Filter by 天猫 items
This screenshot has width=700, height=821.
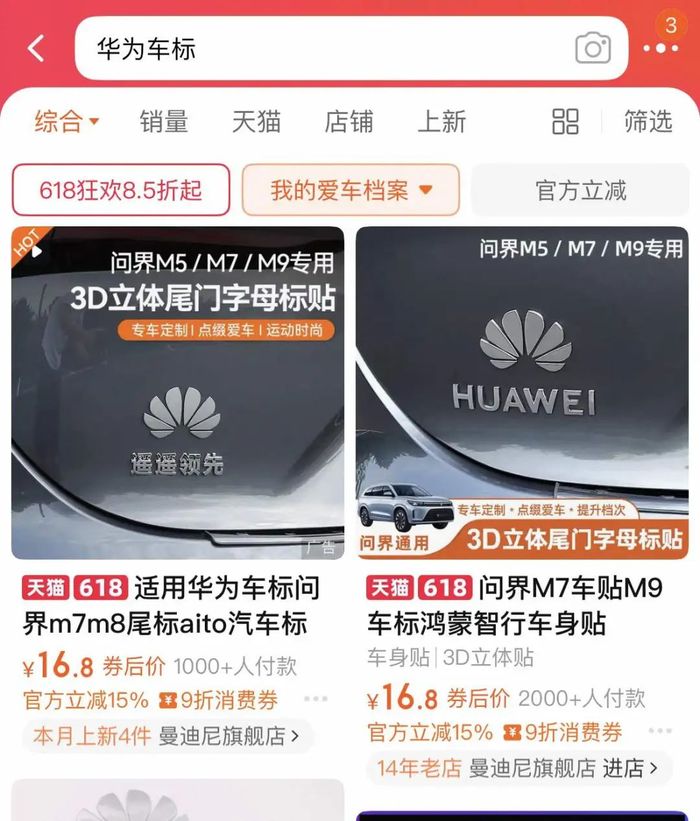point(256,122)
